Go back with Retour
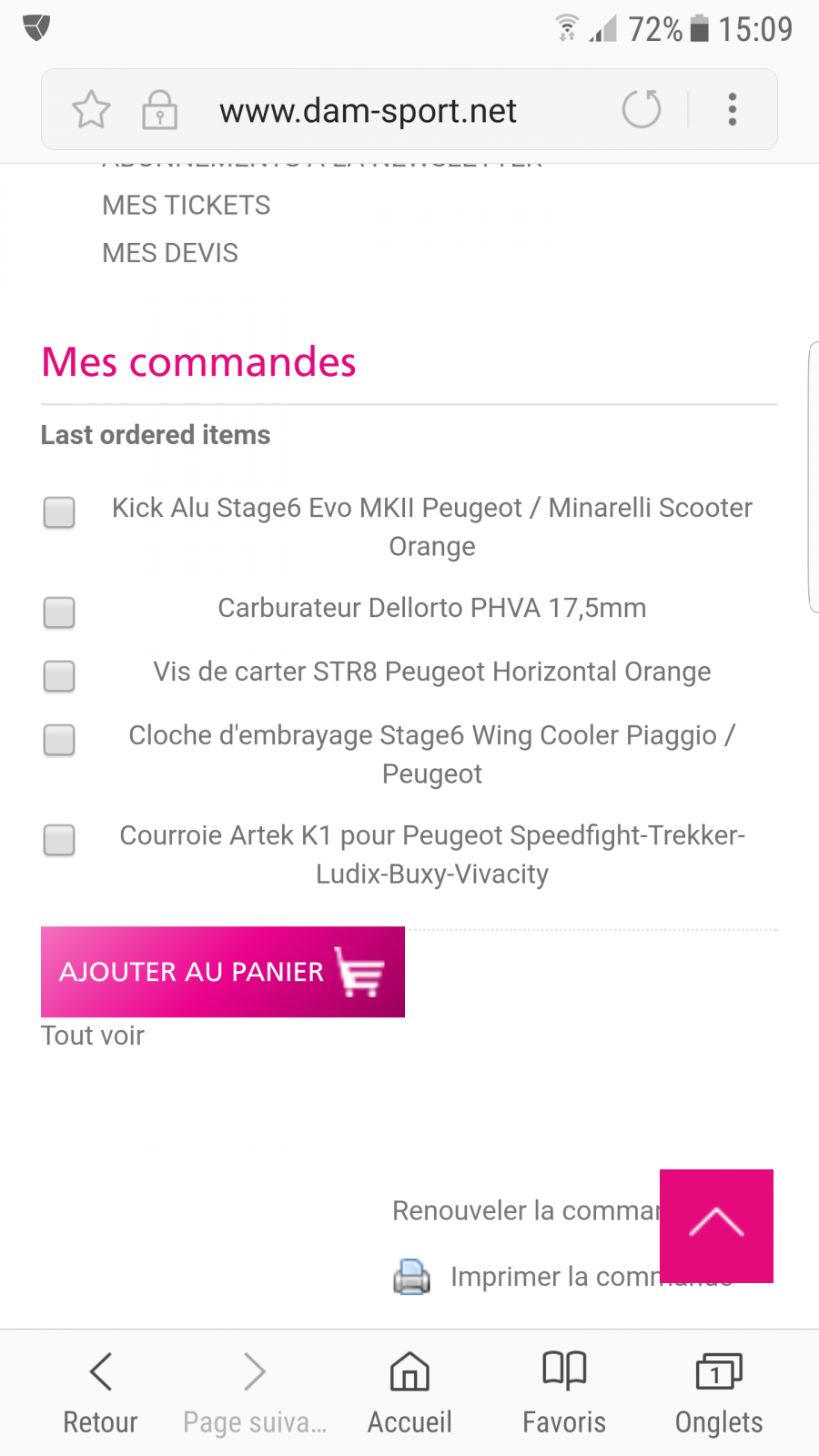This screenshot has height=1456, width=819. pyautogui.click(x=100, y=1392)
